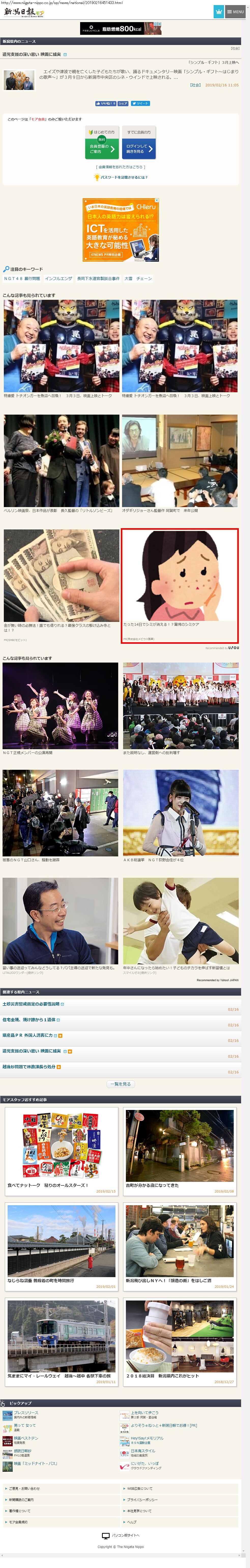
Task: Open 住宅全焼、焼け跡から1遺体 news
Action: (x=29, y=1020)
